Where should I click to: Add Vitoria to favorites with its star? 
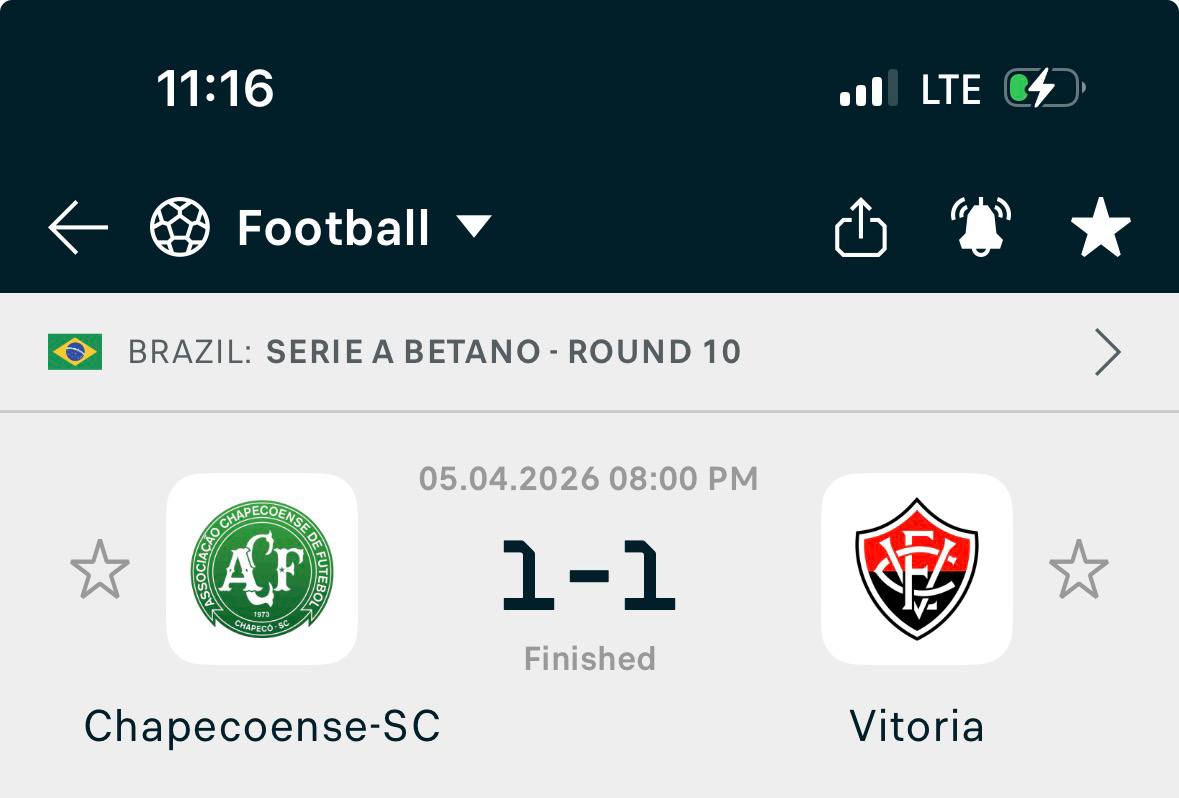pos(1078,570)
